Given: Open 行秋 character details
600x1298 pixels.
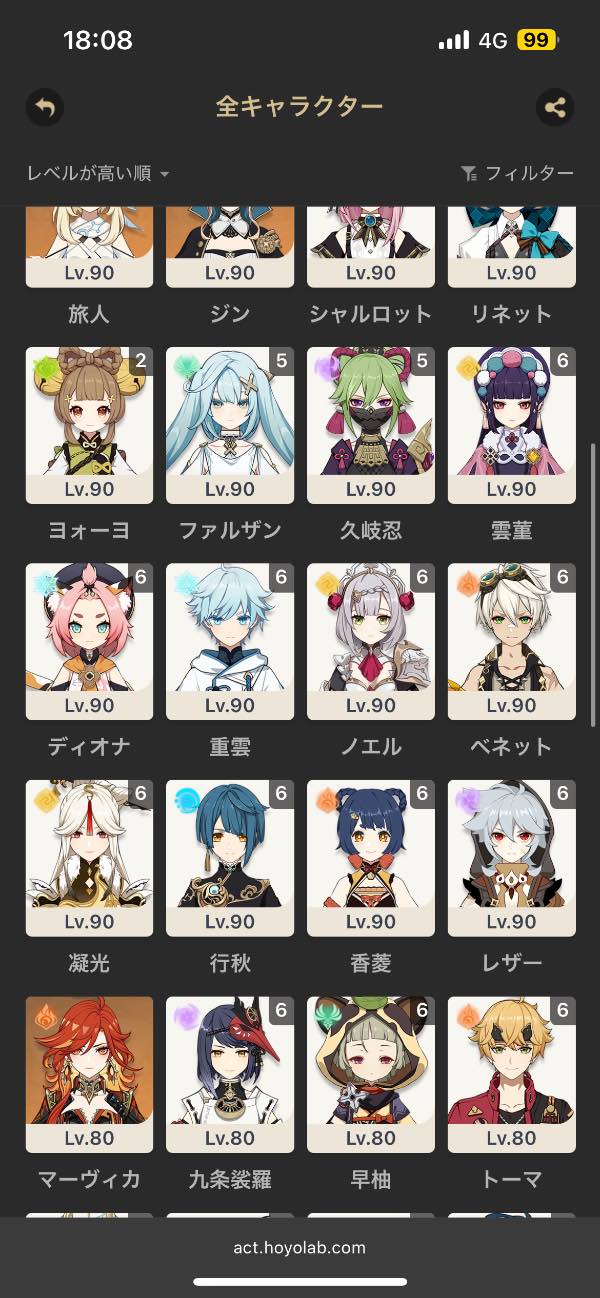Looking at the screenshot, I should coord(230,858).
